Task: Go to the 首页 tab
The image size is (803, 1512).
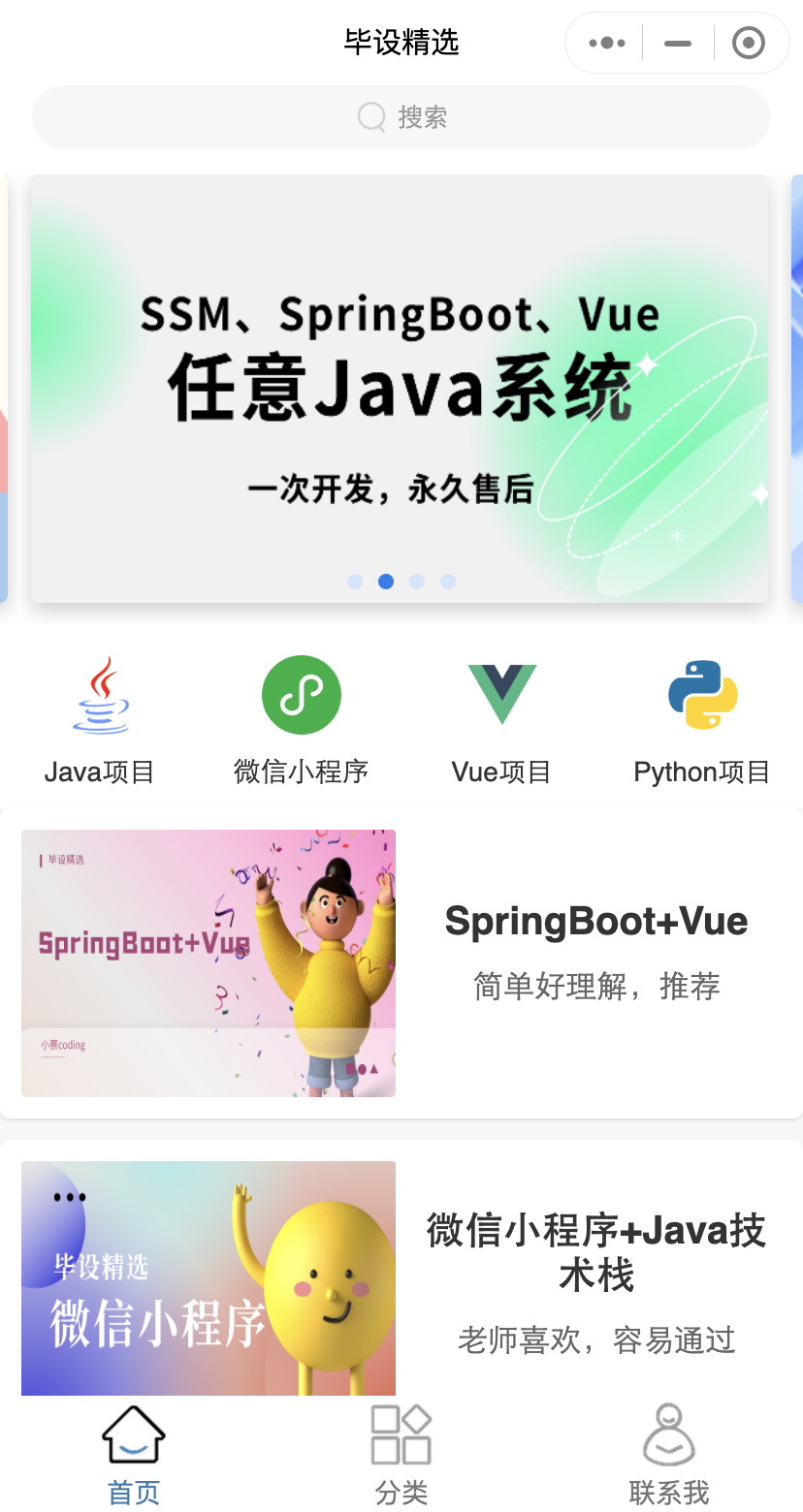Action: (134, 1454)
